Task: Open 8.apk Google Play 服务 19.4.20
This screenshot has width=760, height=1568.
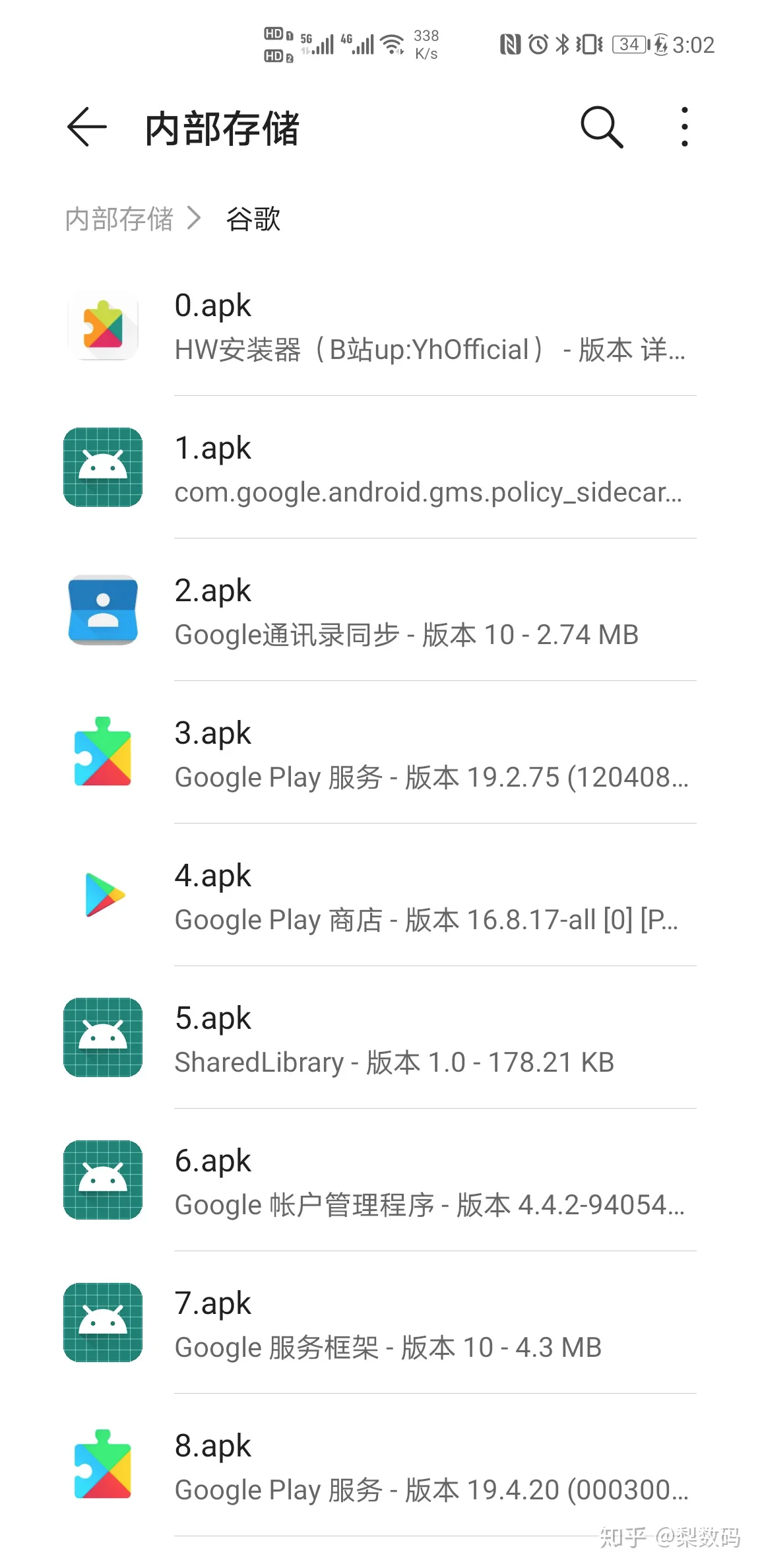Action: click(380, 1466)
